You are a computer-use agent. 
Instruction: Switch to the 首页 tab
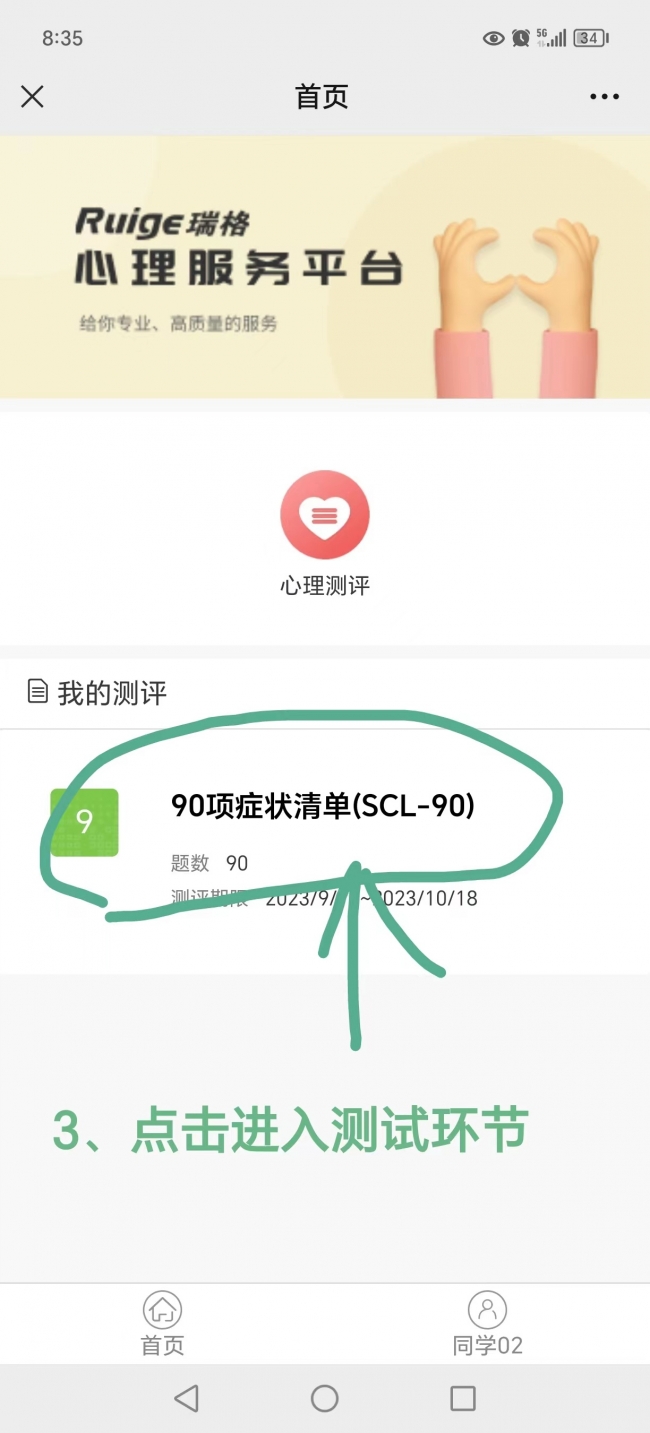[x=162, y=1322]
